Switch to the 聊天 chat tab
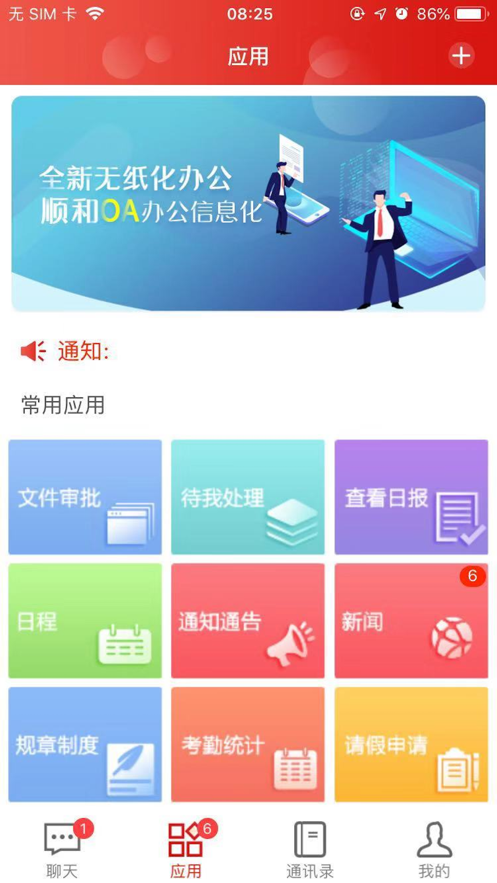 click(62, 849)
